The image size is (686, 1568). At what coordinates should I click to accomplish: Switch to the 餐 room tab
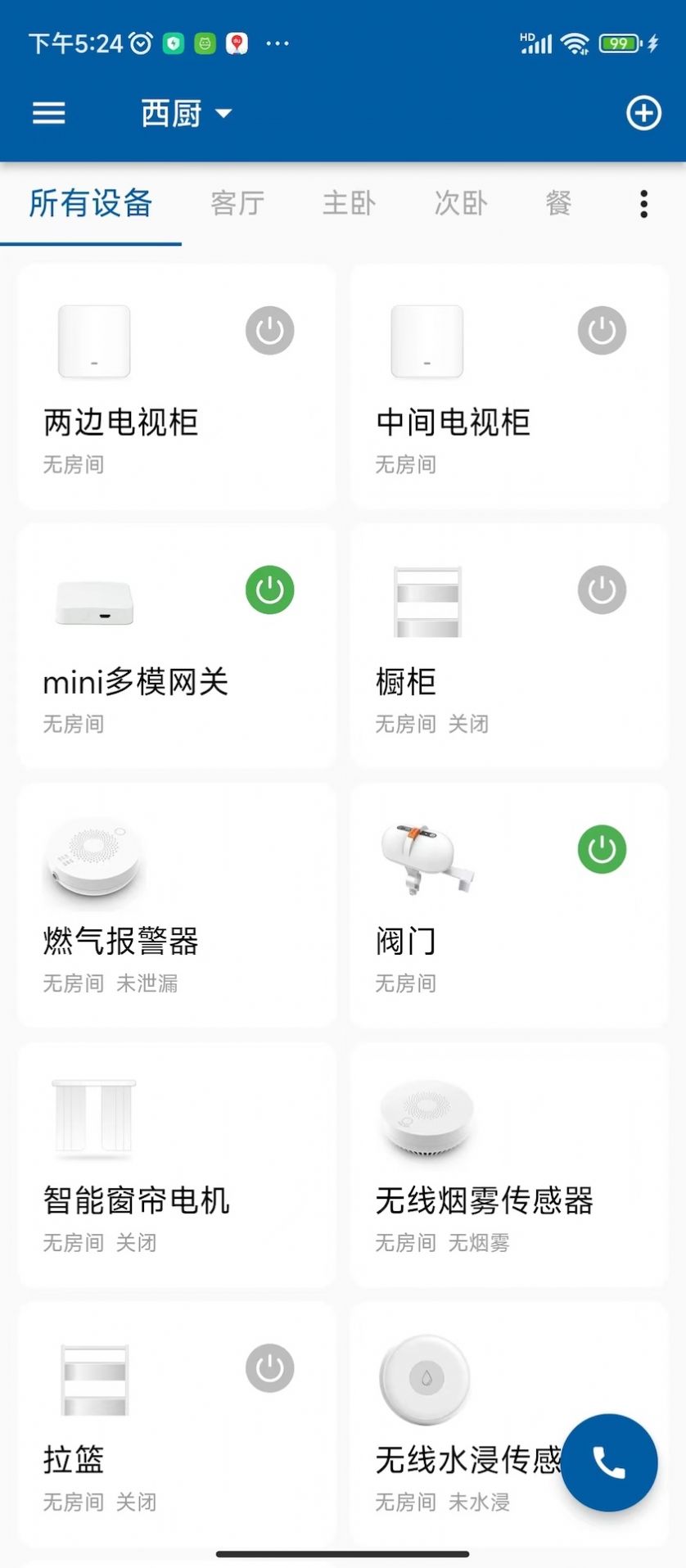tap(559, 203)
